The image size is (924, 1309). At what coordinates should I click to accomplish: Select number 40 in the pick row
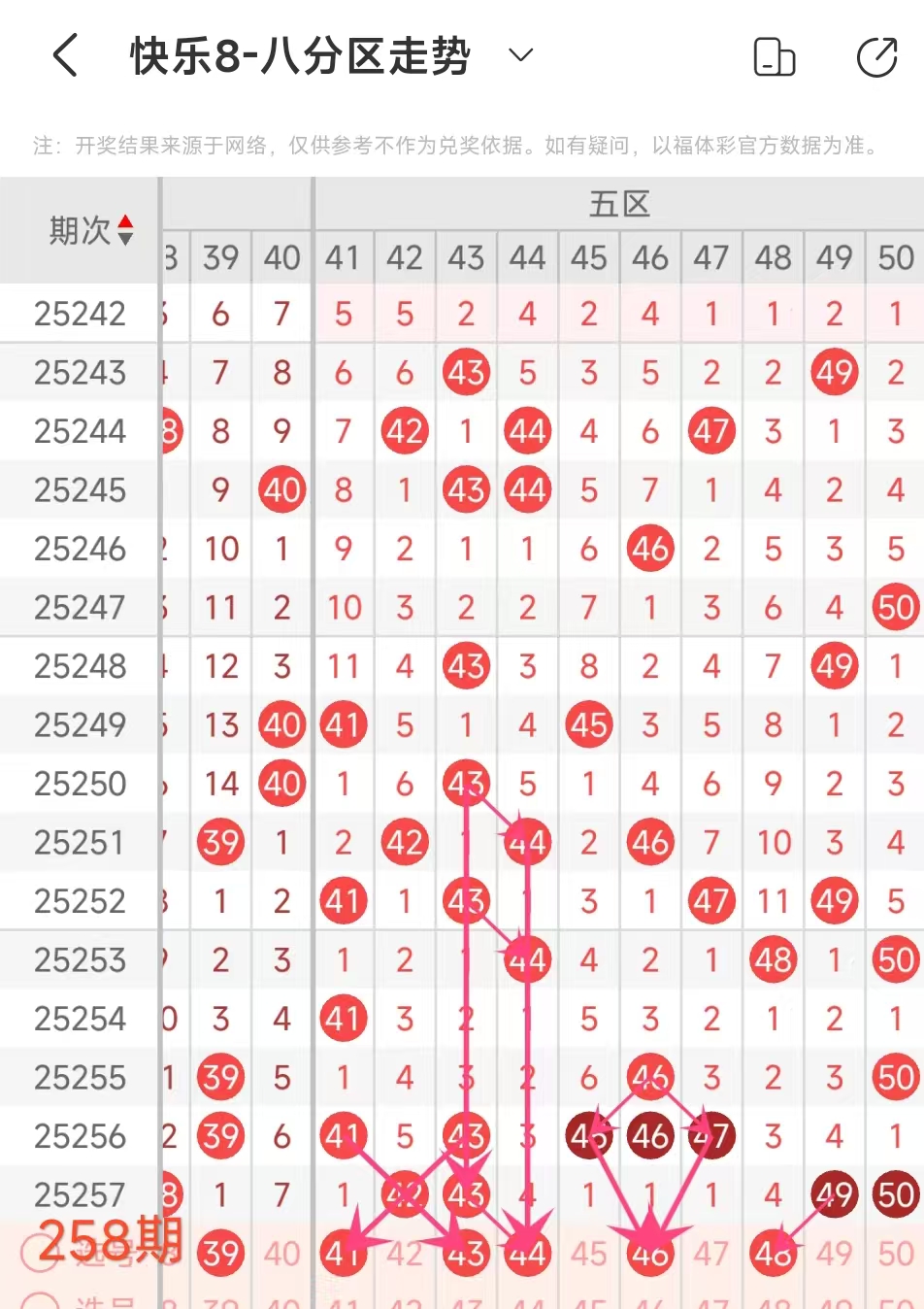[x=281, y=1254]
